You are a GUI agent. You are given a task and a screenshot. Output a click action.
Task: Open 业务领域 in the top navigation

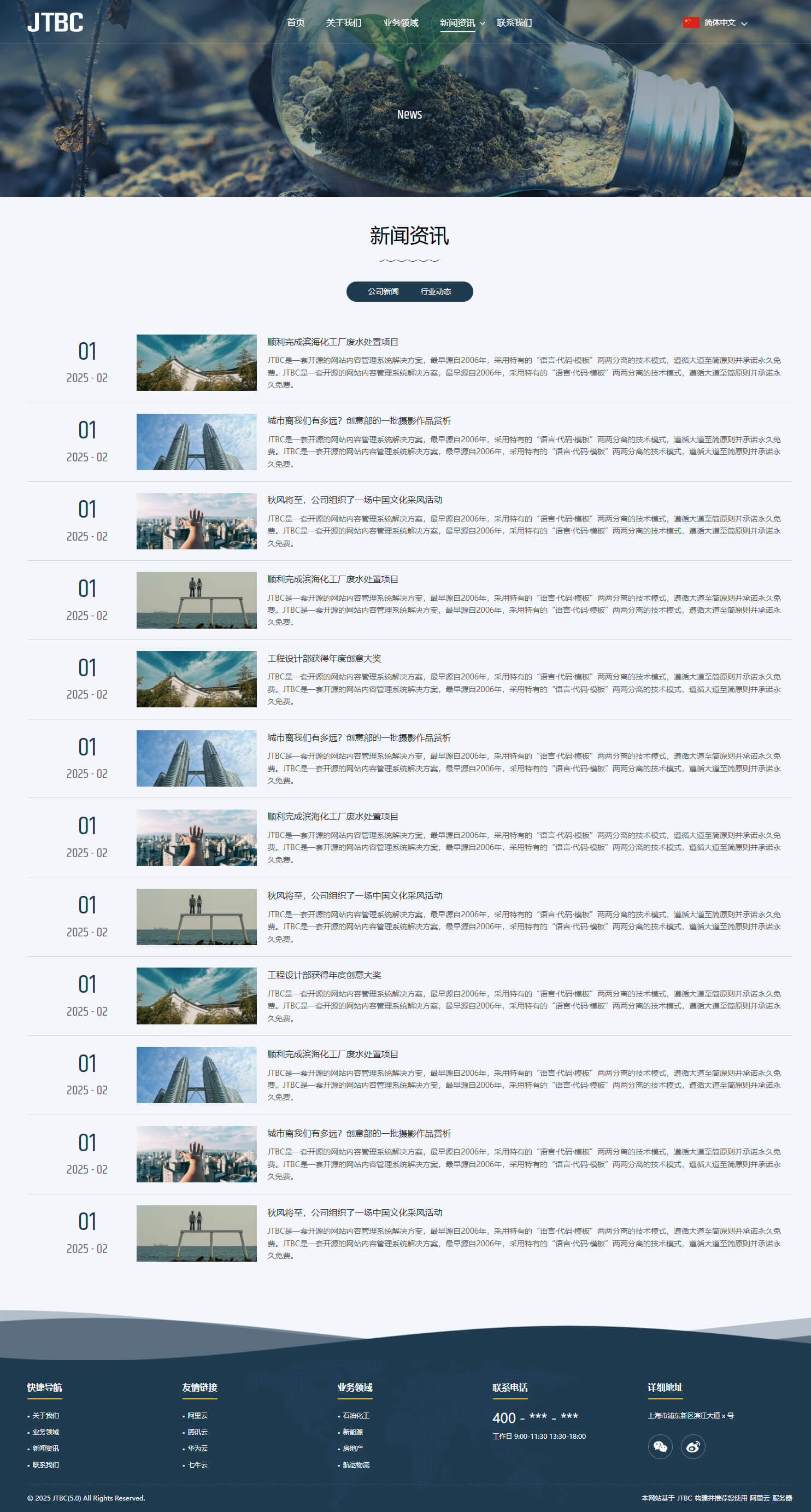point(400,22)
